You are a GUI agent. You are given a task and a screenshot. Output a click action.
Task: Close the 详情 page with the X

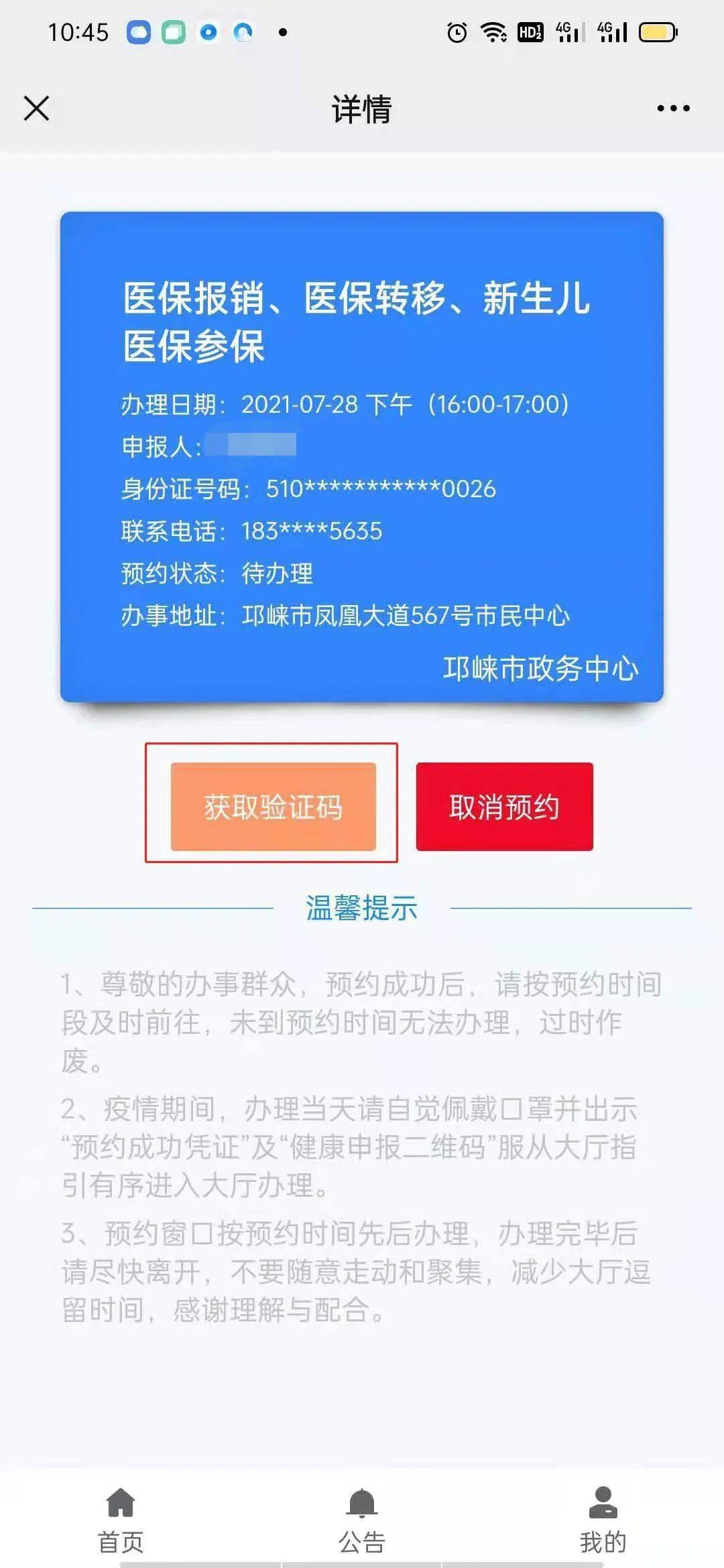[36, 108]
